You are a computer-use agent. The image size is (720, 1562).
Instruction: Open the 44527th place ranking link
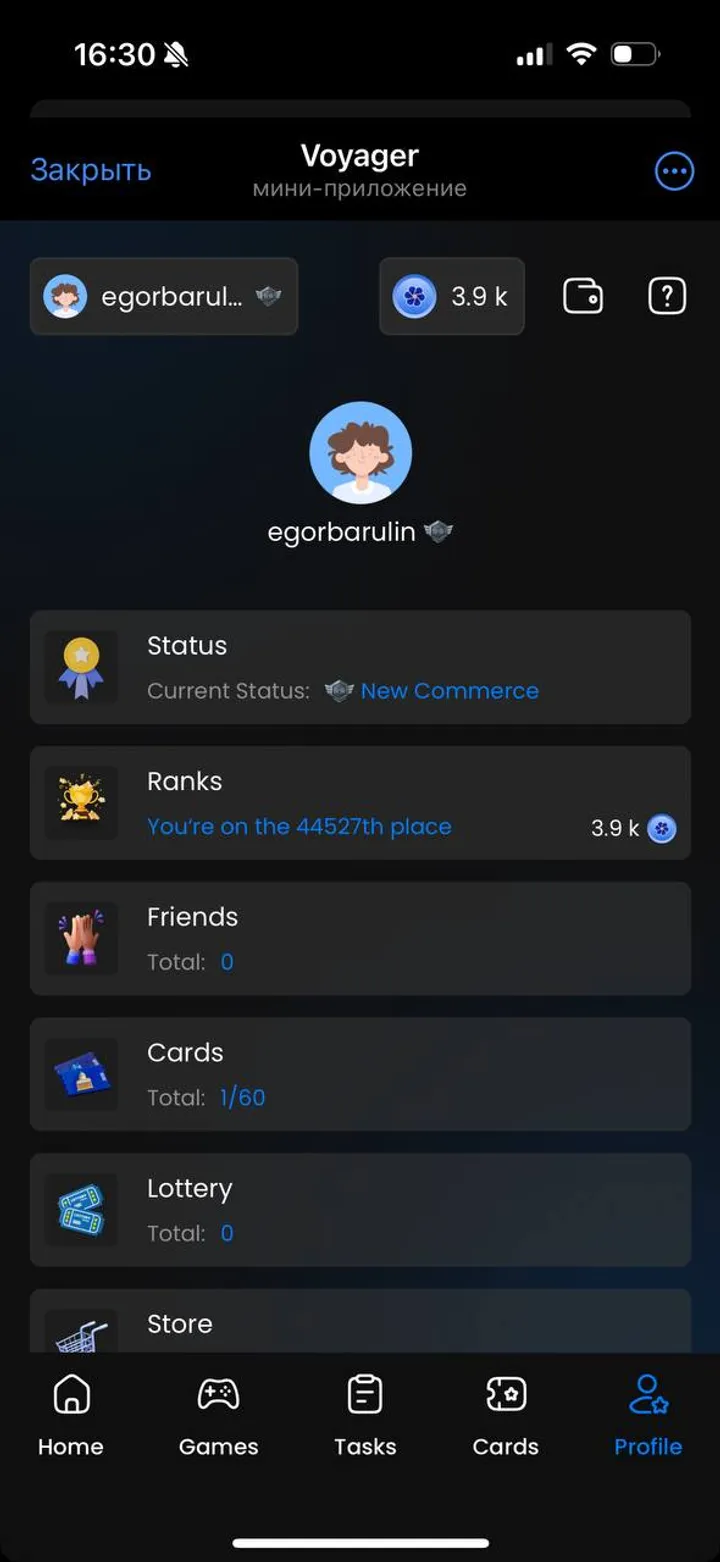[x=299, y=827]
